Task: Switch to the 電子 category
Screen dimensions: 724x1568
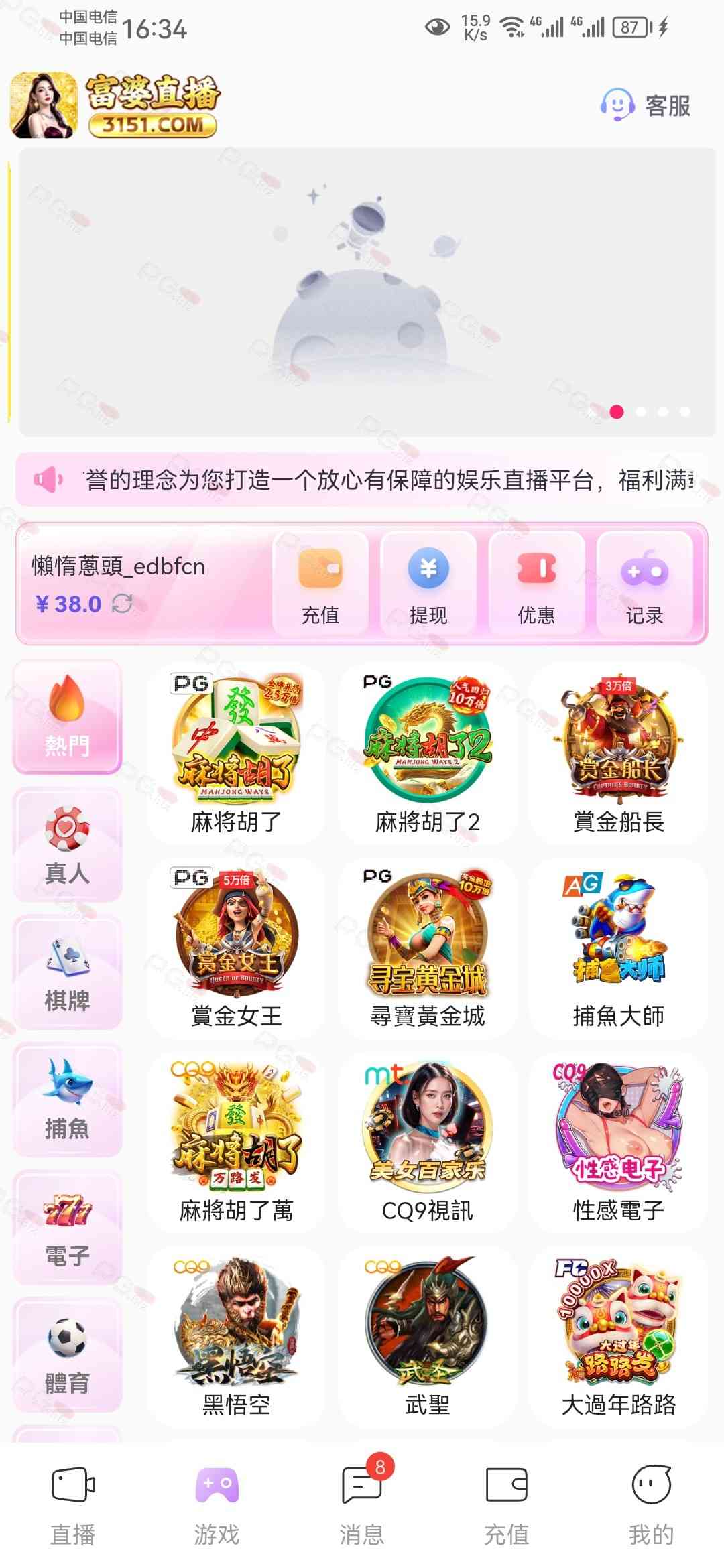Action: coord(67,1227)
